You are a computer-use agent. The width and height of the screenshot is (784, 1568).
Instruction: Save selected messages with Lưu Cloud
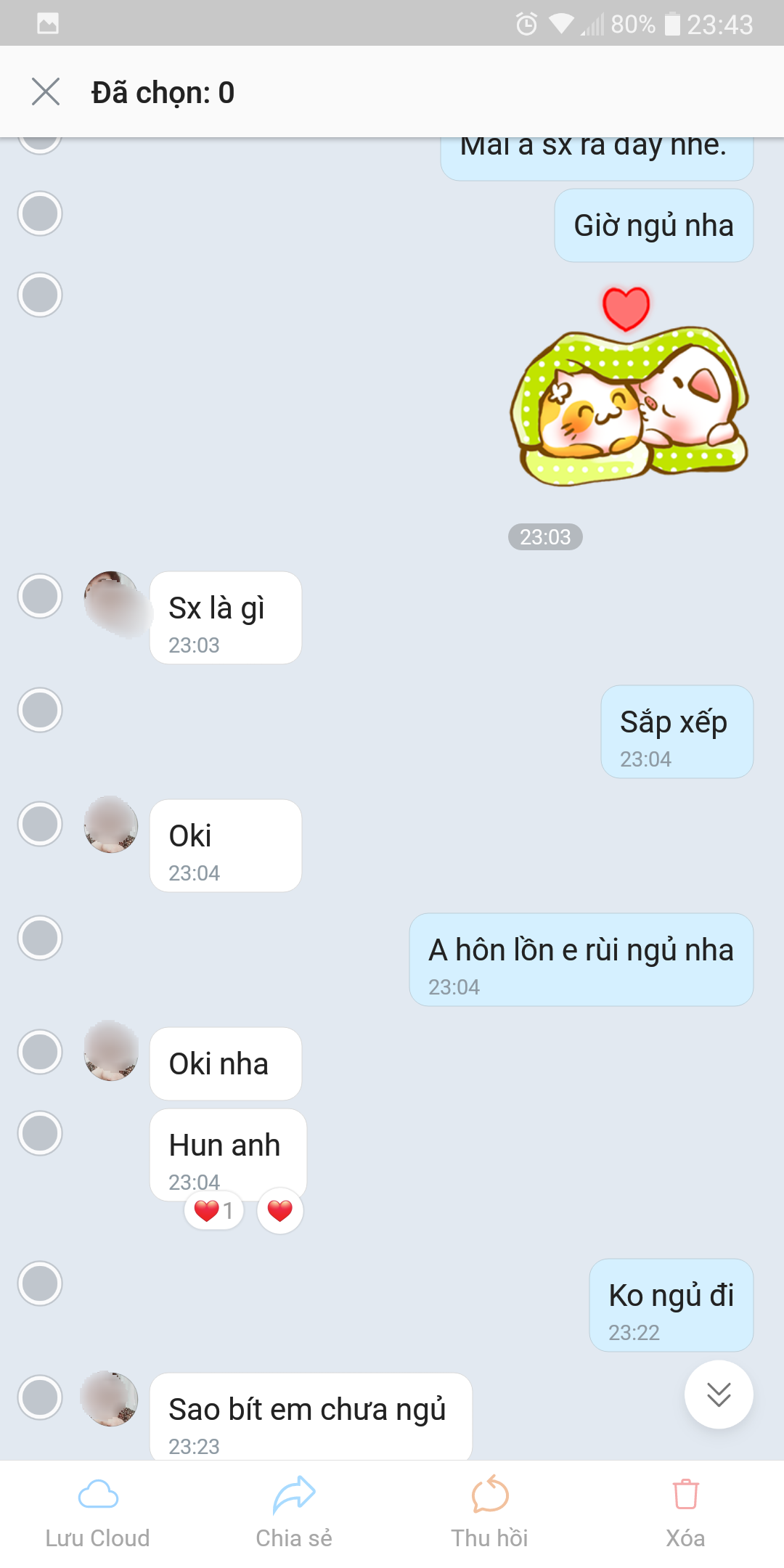[x=98, y=1512]
